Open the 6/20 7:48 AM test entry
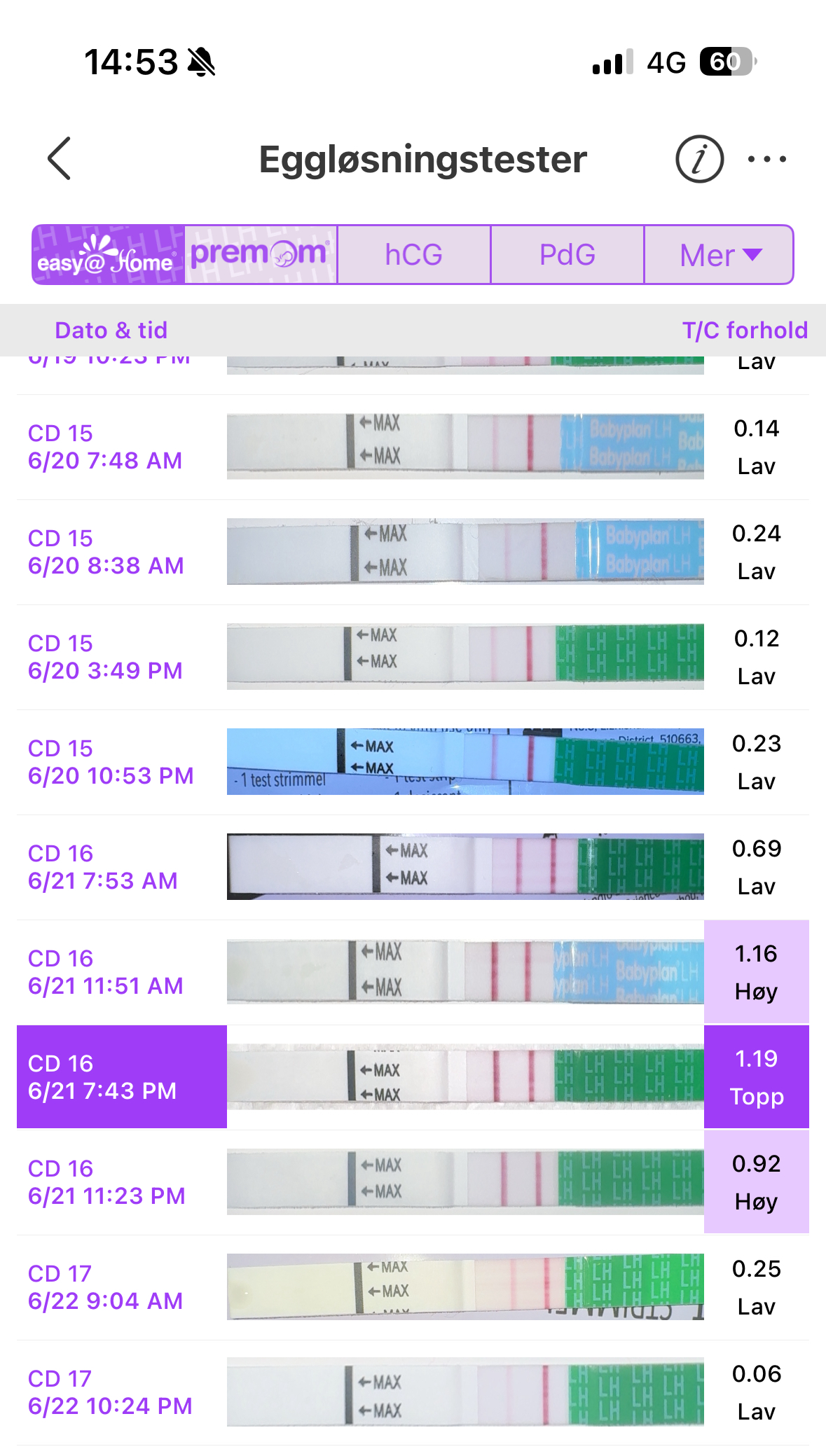The height and width of the screenshot is (1456, 826). (x=412, y=447)
